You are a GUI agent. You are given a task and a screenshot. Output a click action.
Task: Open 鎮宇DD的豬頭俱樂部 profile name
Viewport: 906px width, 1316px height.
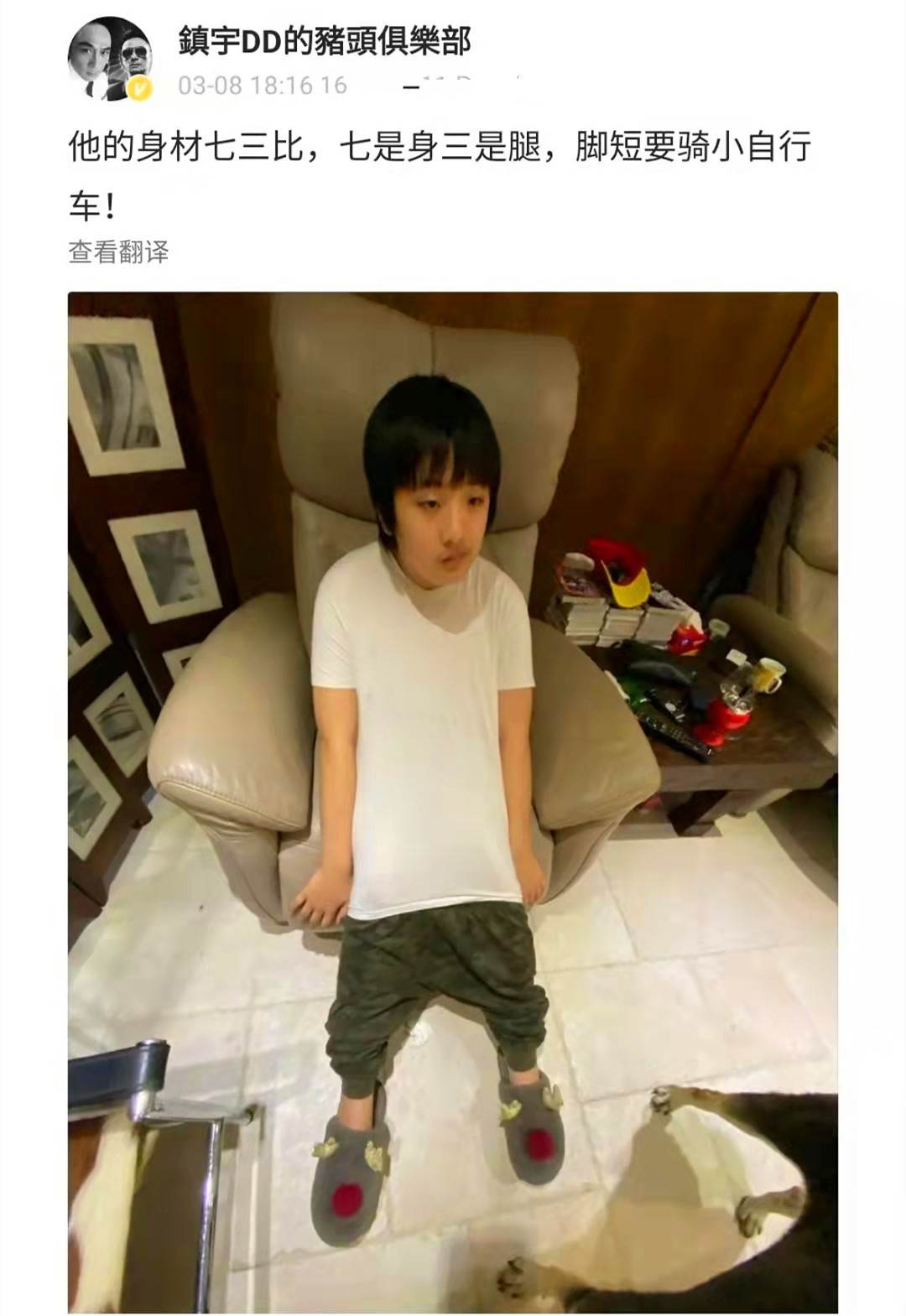(325, 41)
